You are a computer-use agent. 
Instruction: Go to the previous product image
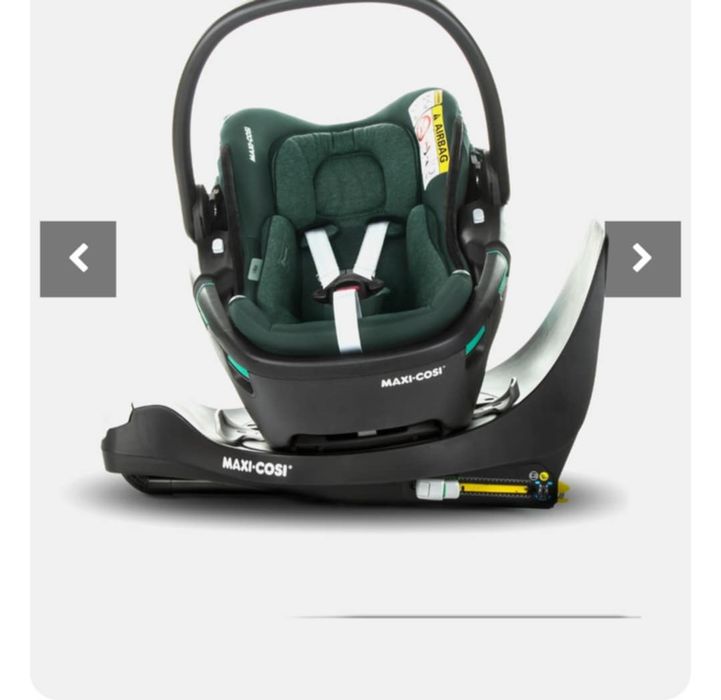pyautogui.click(x=78, y=259)
